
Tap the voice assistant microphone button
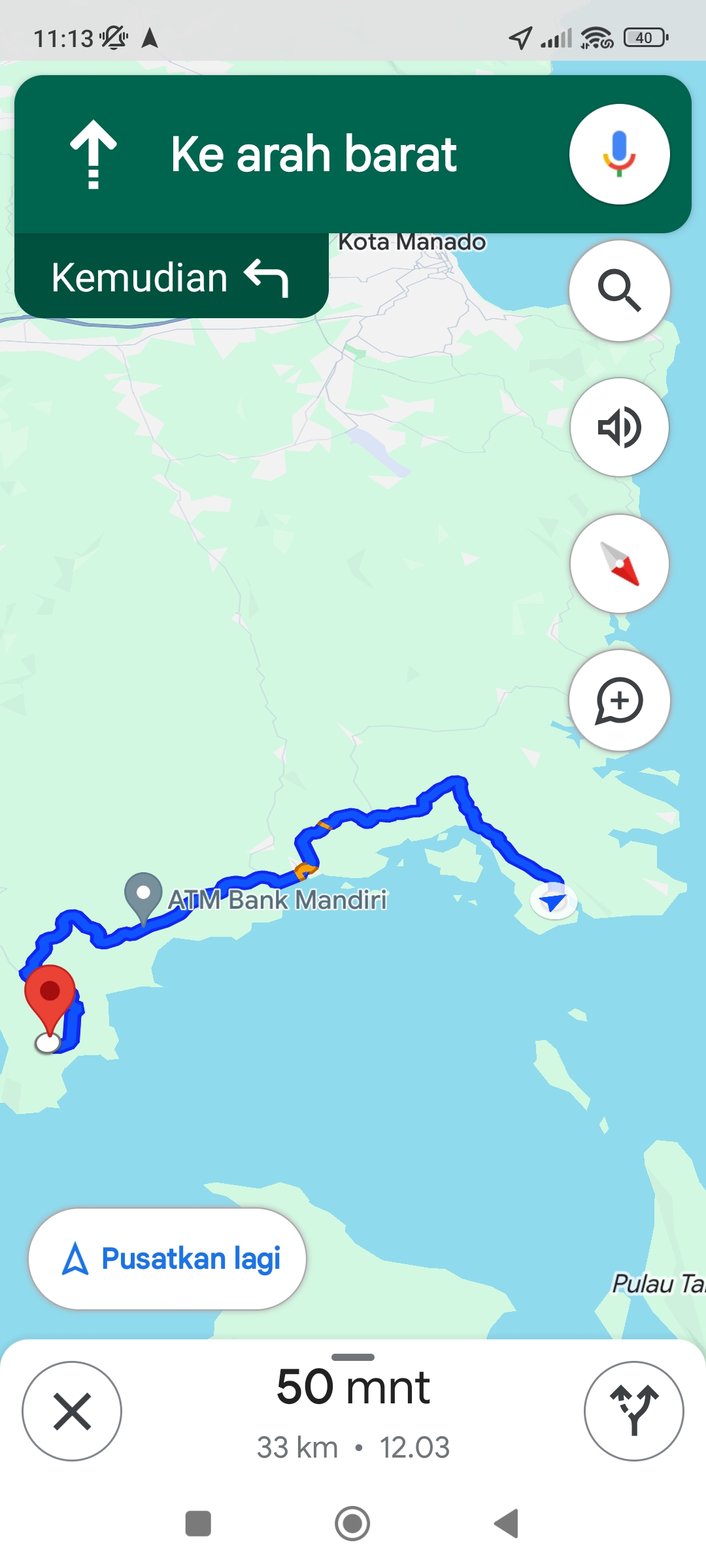[x=619, y=154]
